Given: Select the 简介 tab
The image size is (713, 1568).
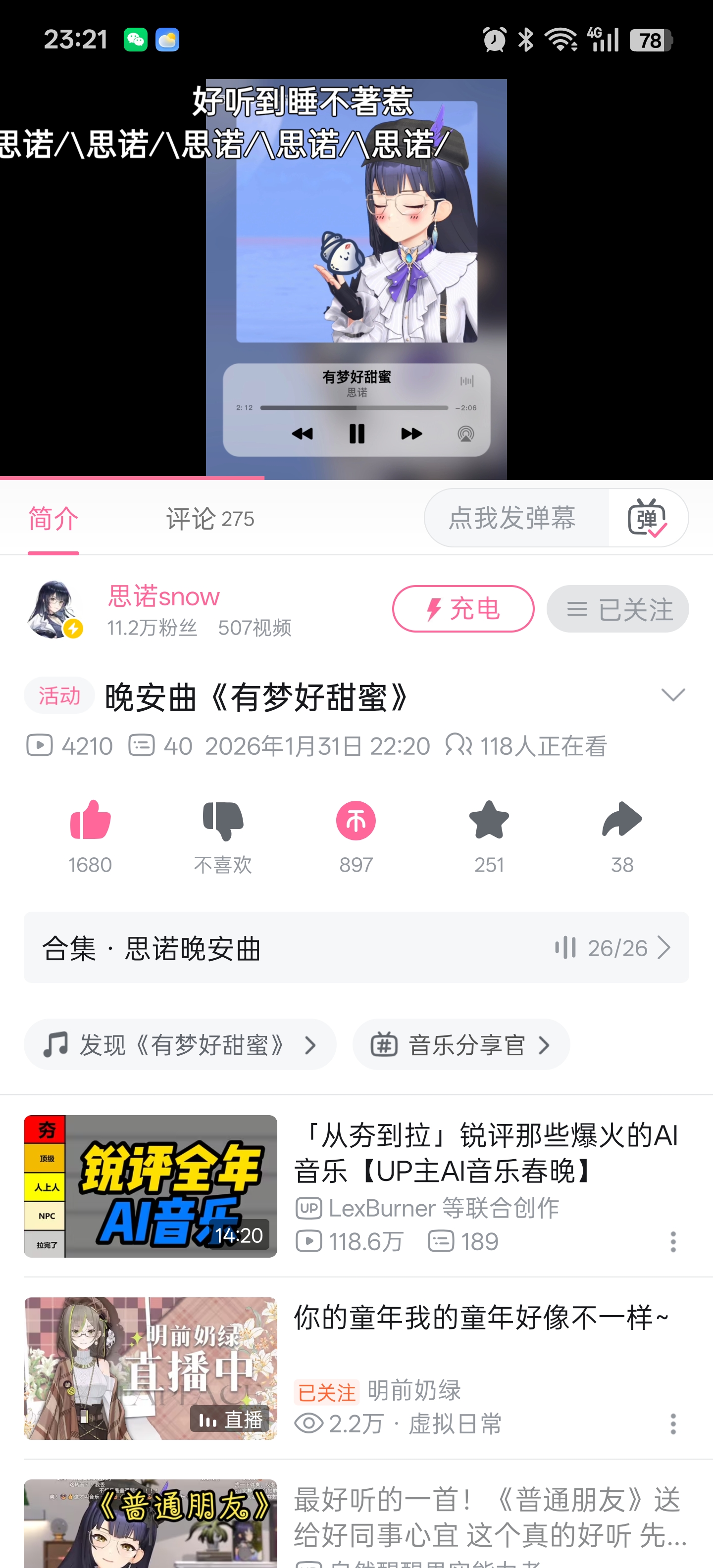Looking at the screenshot, I should click(x=53, y=519).
